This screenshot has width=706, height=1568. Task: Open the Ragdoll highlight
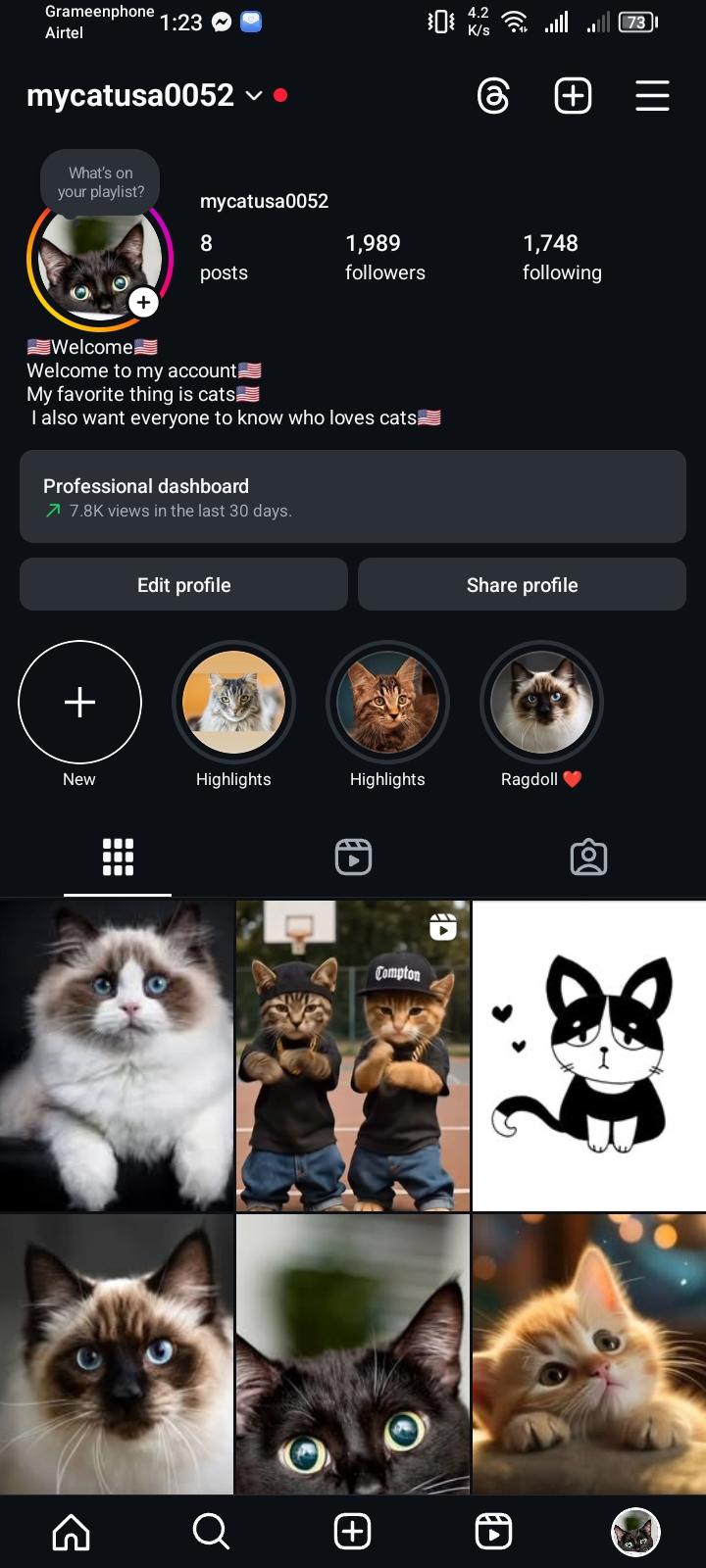(x=541, y=703)
